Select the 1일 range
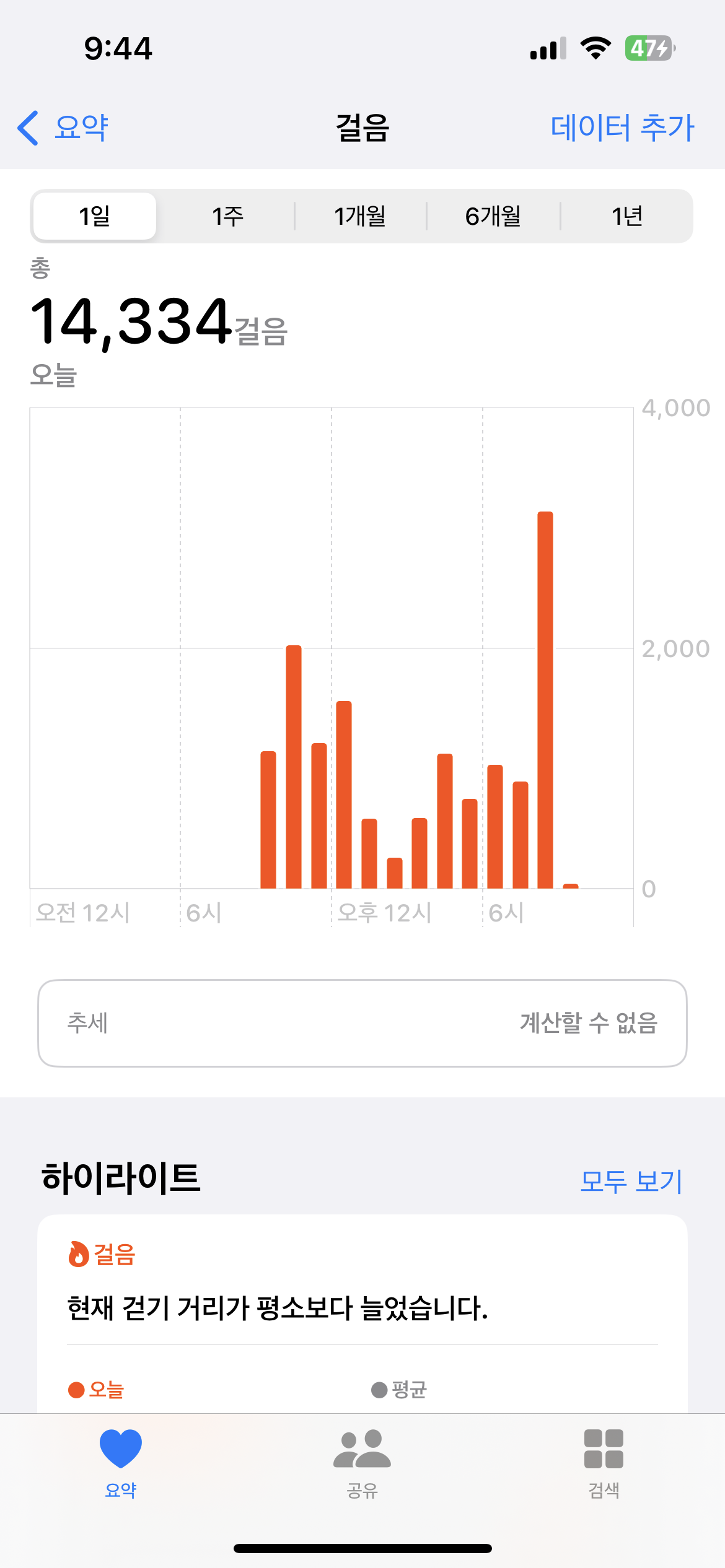 95,216
